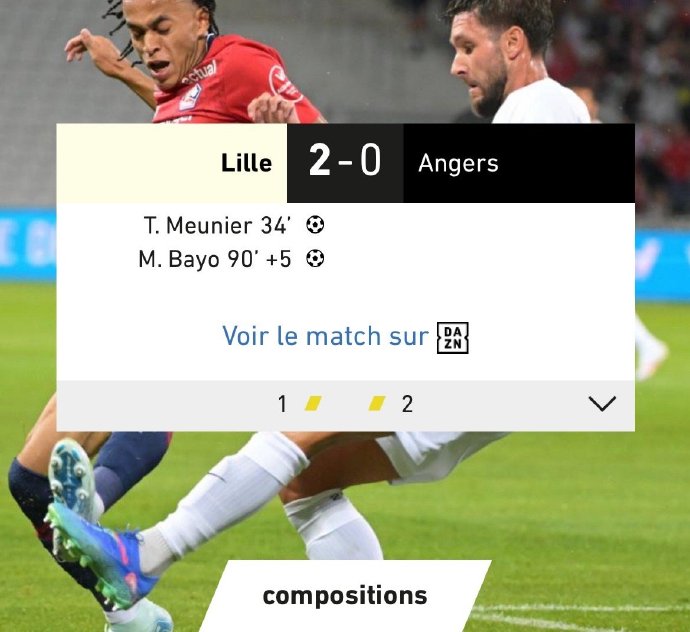Open the 'Voir le match sur DAZN' link
This screenshot has height=632, width=690.
tap(344, 337)
